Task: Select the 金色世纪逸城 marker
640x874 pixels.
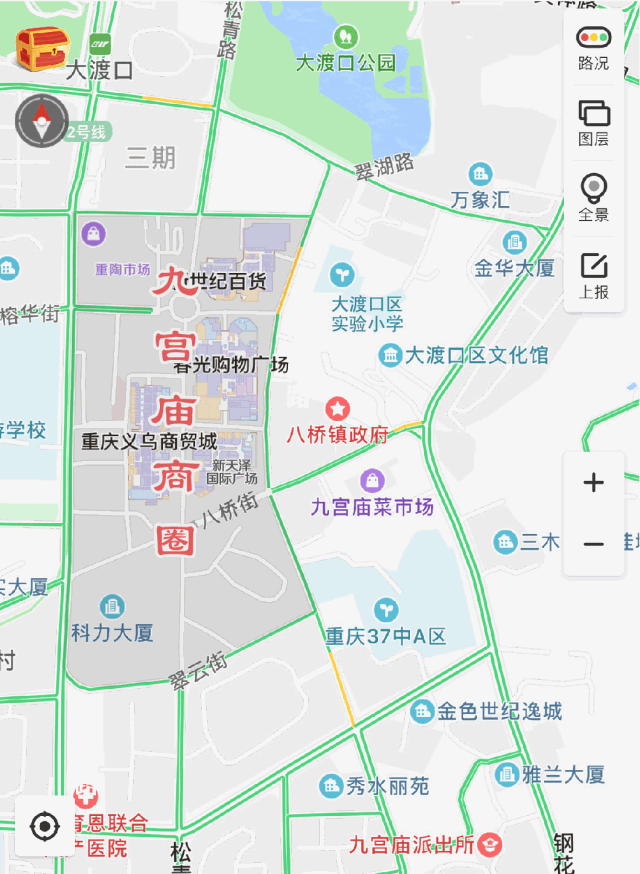Action: point(422,711)
